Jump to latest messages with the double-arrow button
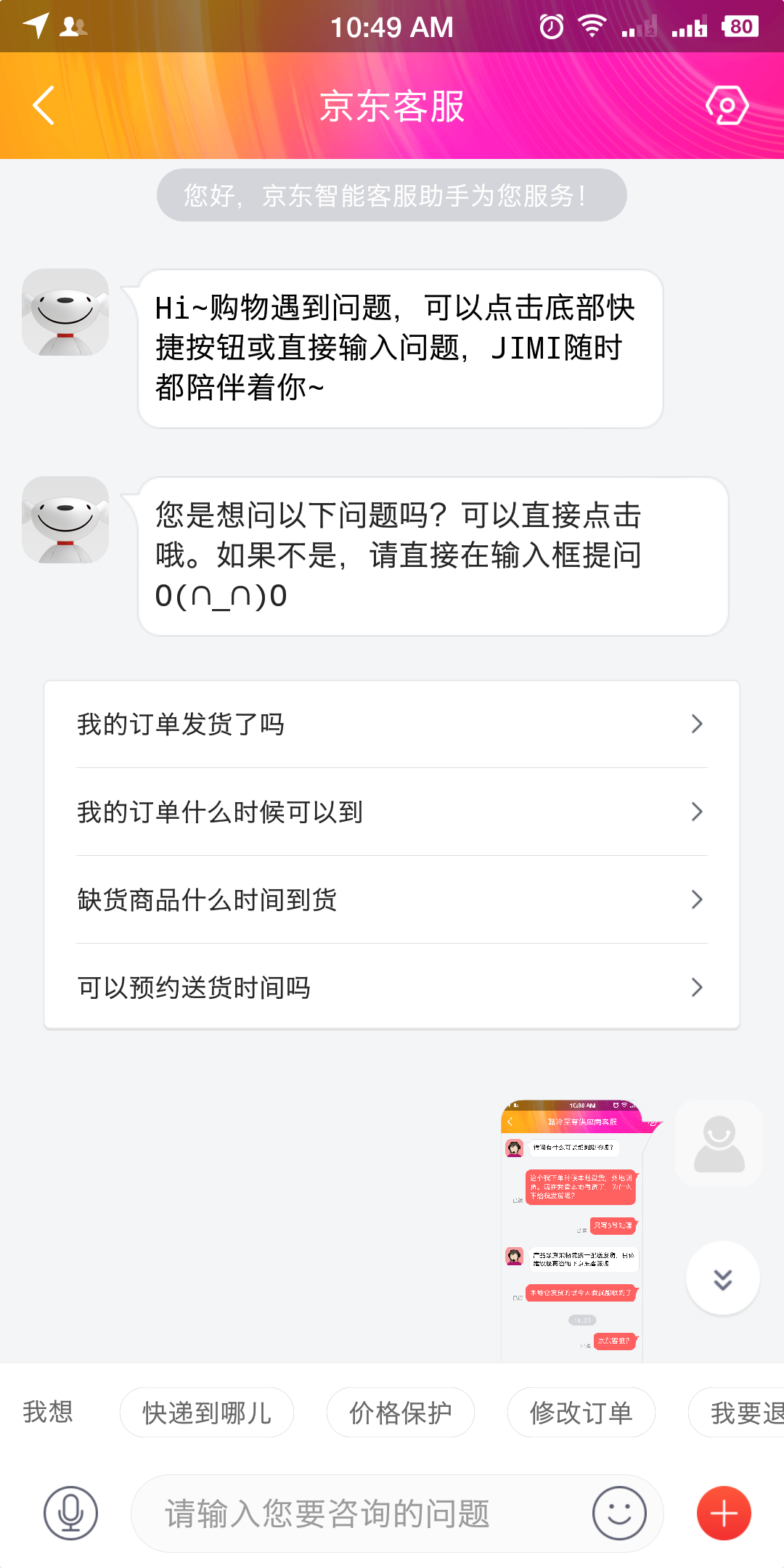The width and height of the screenshot is (784, 1568). pyautogui.click(x=722, y=1278)
